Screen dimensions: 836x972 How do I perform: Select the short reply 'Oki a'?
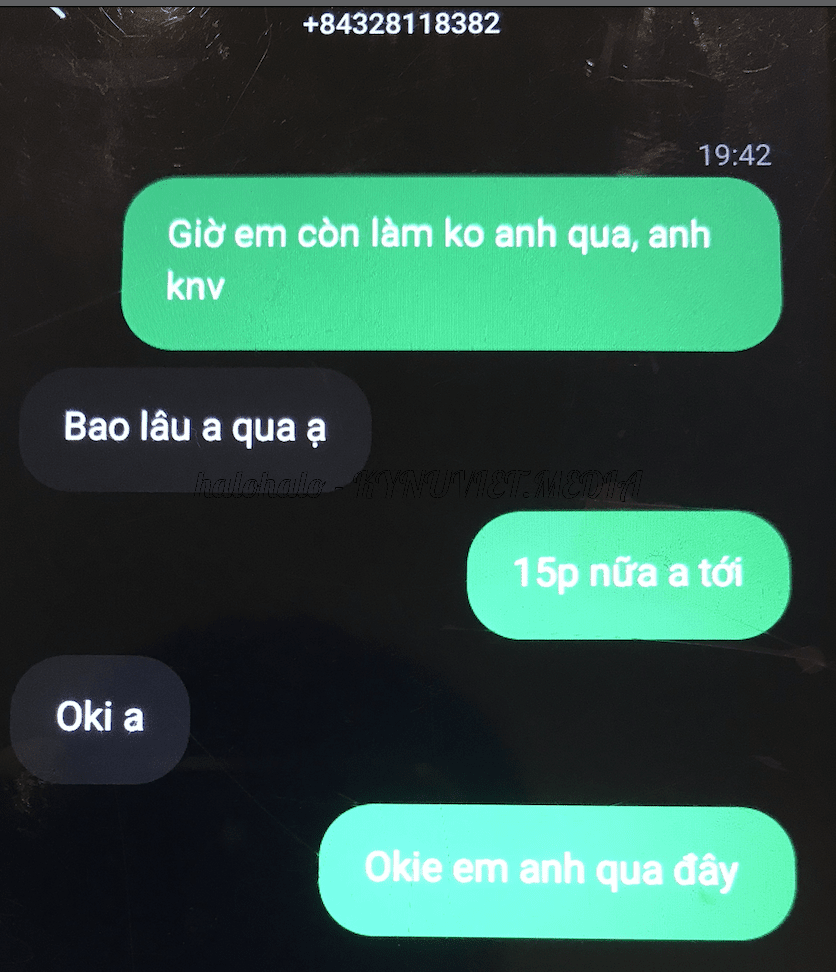pyautogui.click(x=98, y=718)
